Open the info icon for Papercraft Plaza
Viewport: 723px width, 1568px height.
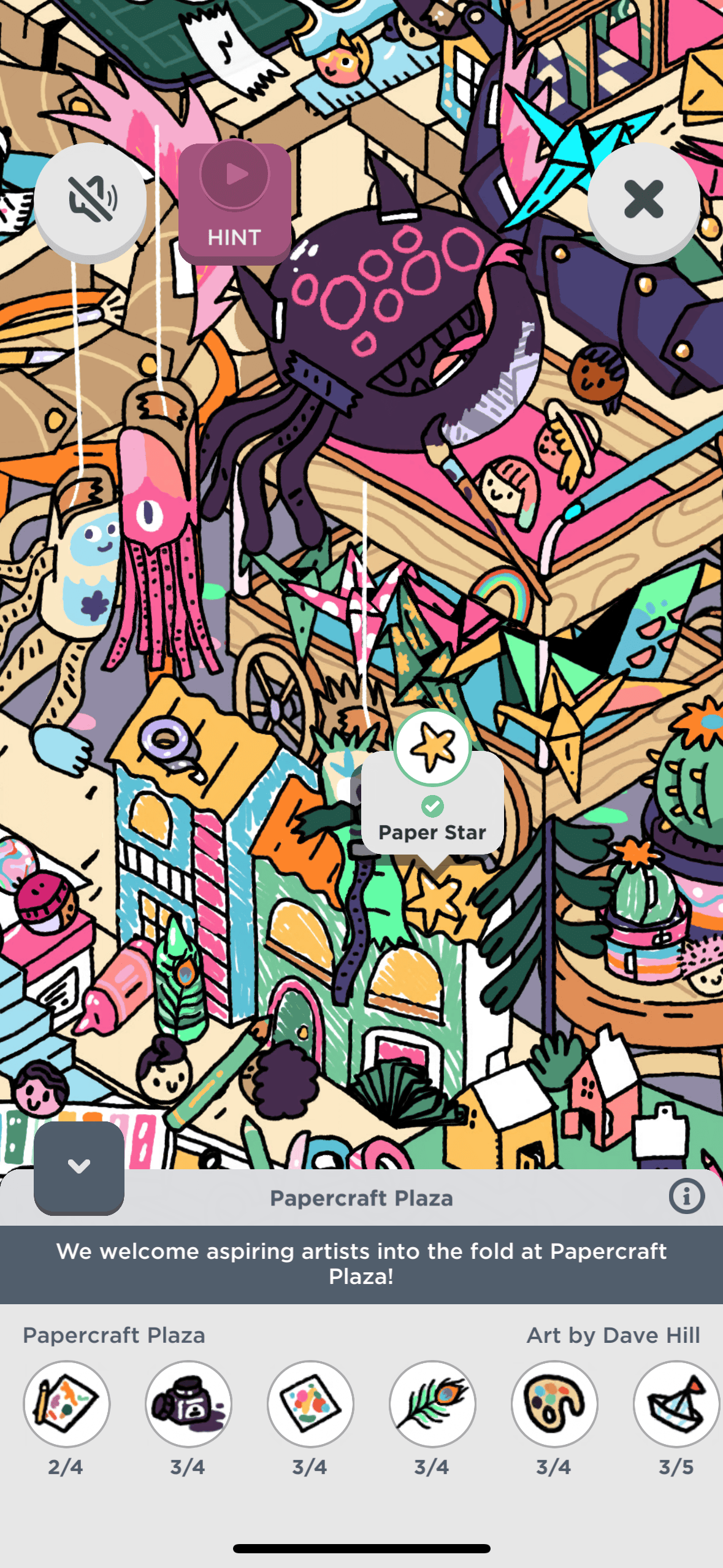point(686,1196)
